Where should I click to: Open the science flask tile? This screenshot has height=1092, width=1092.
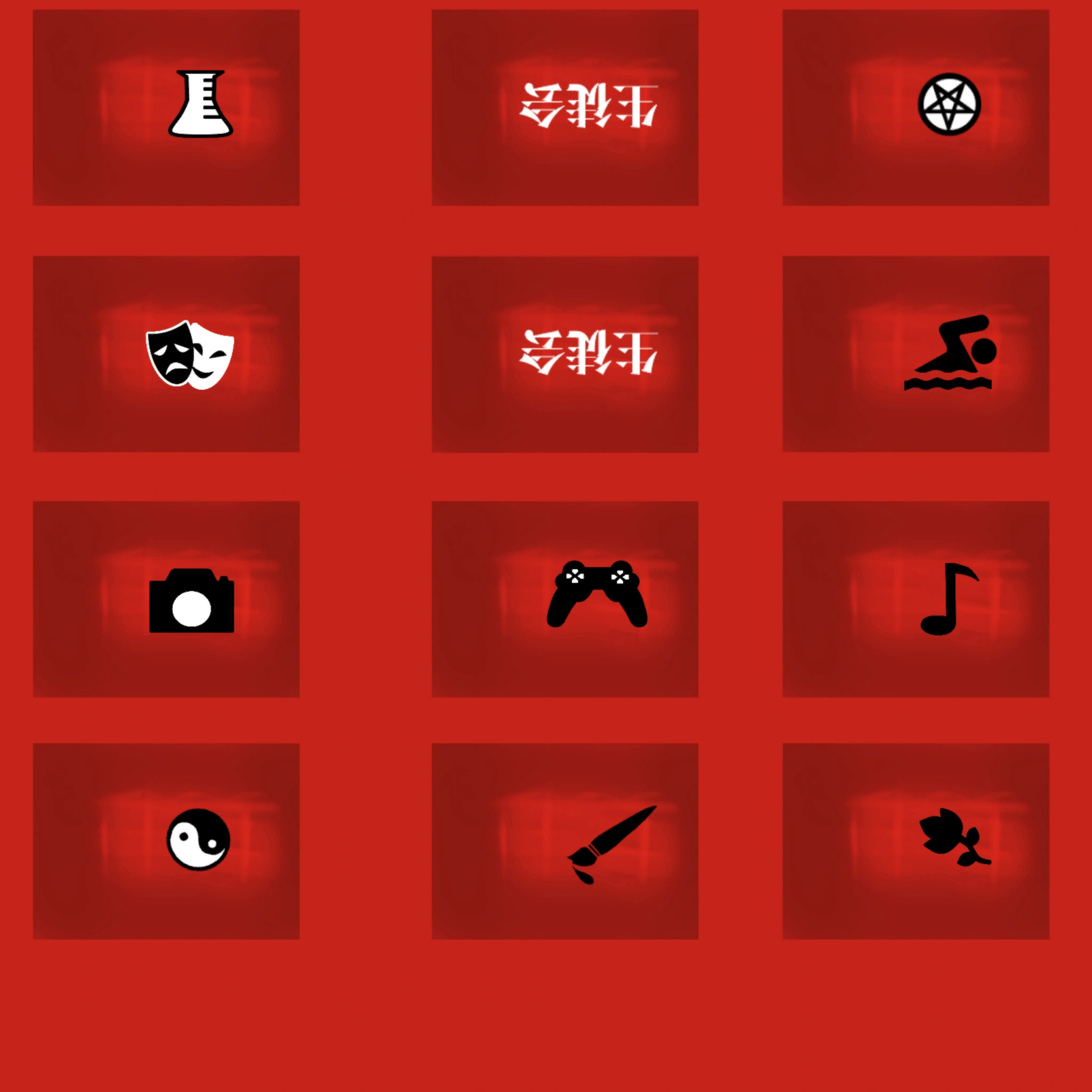click(200, 104)
